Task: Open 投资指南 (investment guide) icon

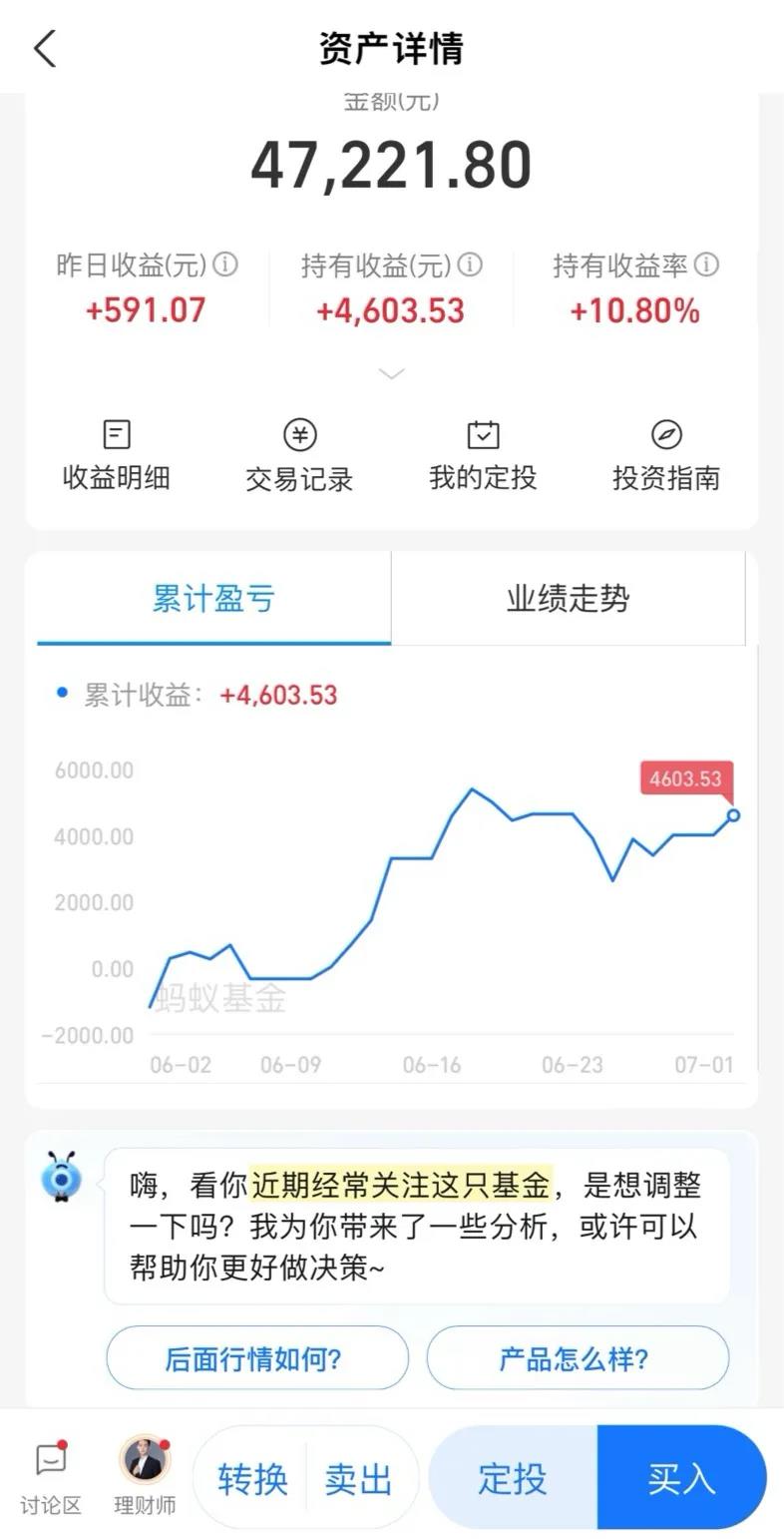Action: pos(665,452)
